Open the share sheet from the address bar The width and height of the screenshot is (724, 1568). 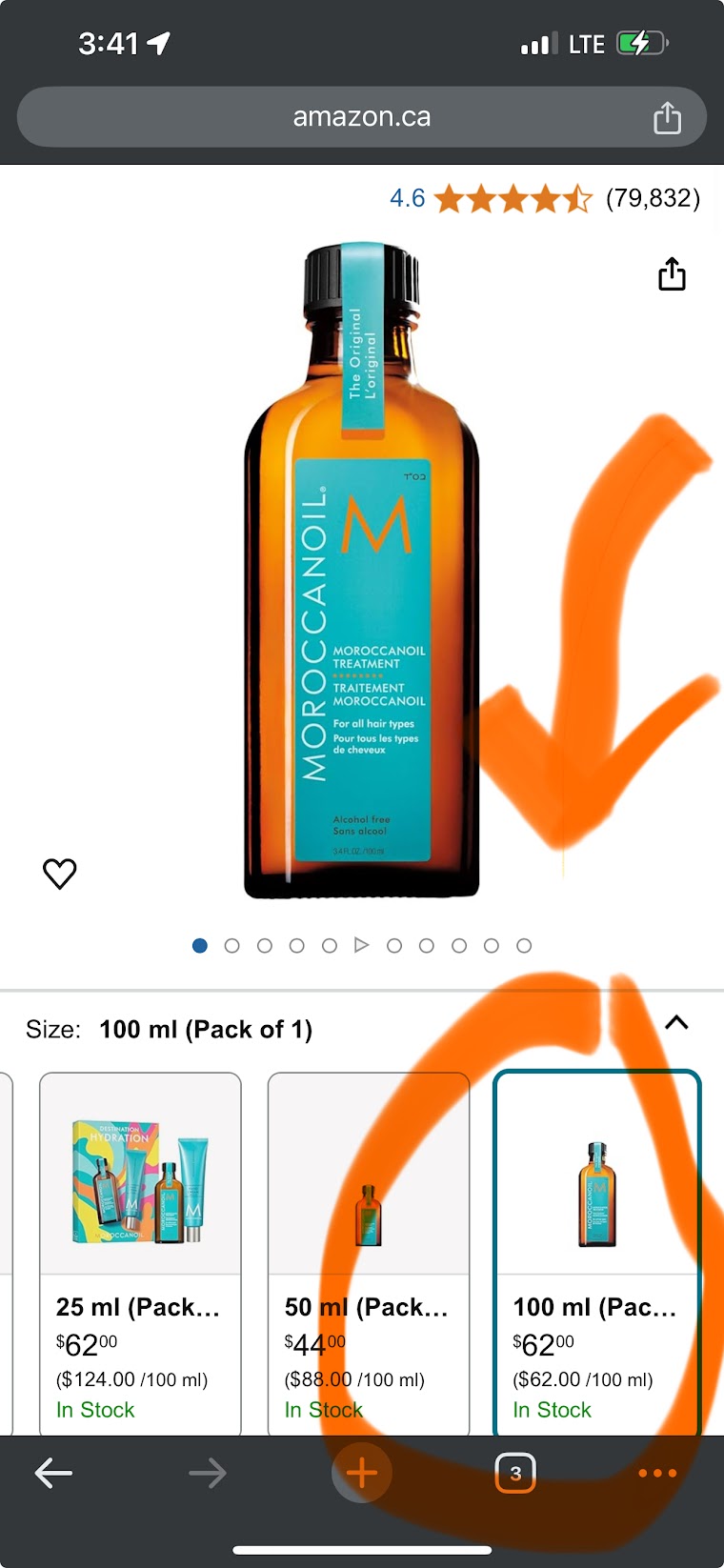[667, 116]
